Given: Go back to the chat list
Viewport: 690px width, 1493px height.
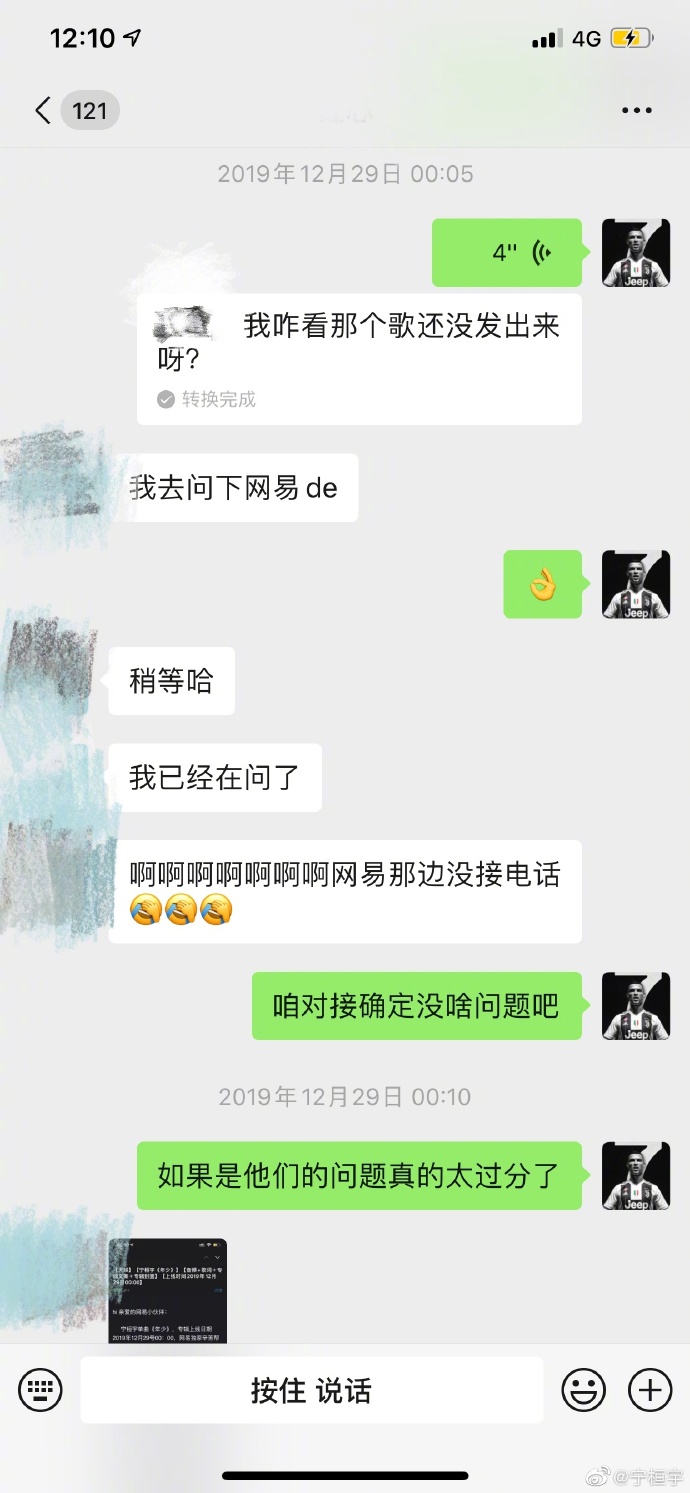Looking at the screenshot, I should [44, 110].
